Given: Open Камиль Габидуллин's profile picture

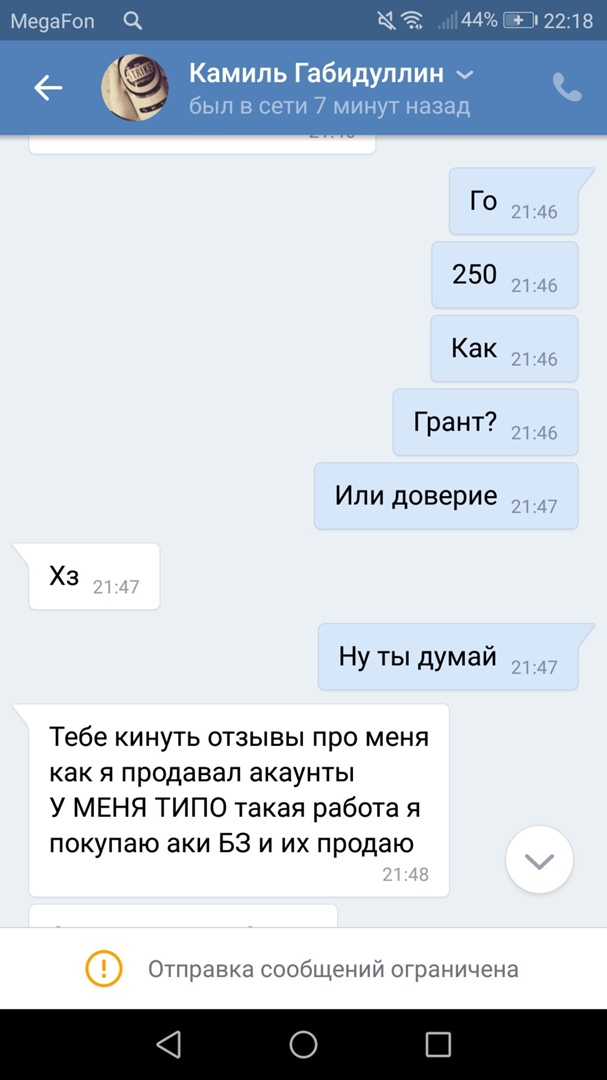Looking at the screenshot, I should [x=134, y=88].
